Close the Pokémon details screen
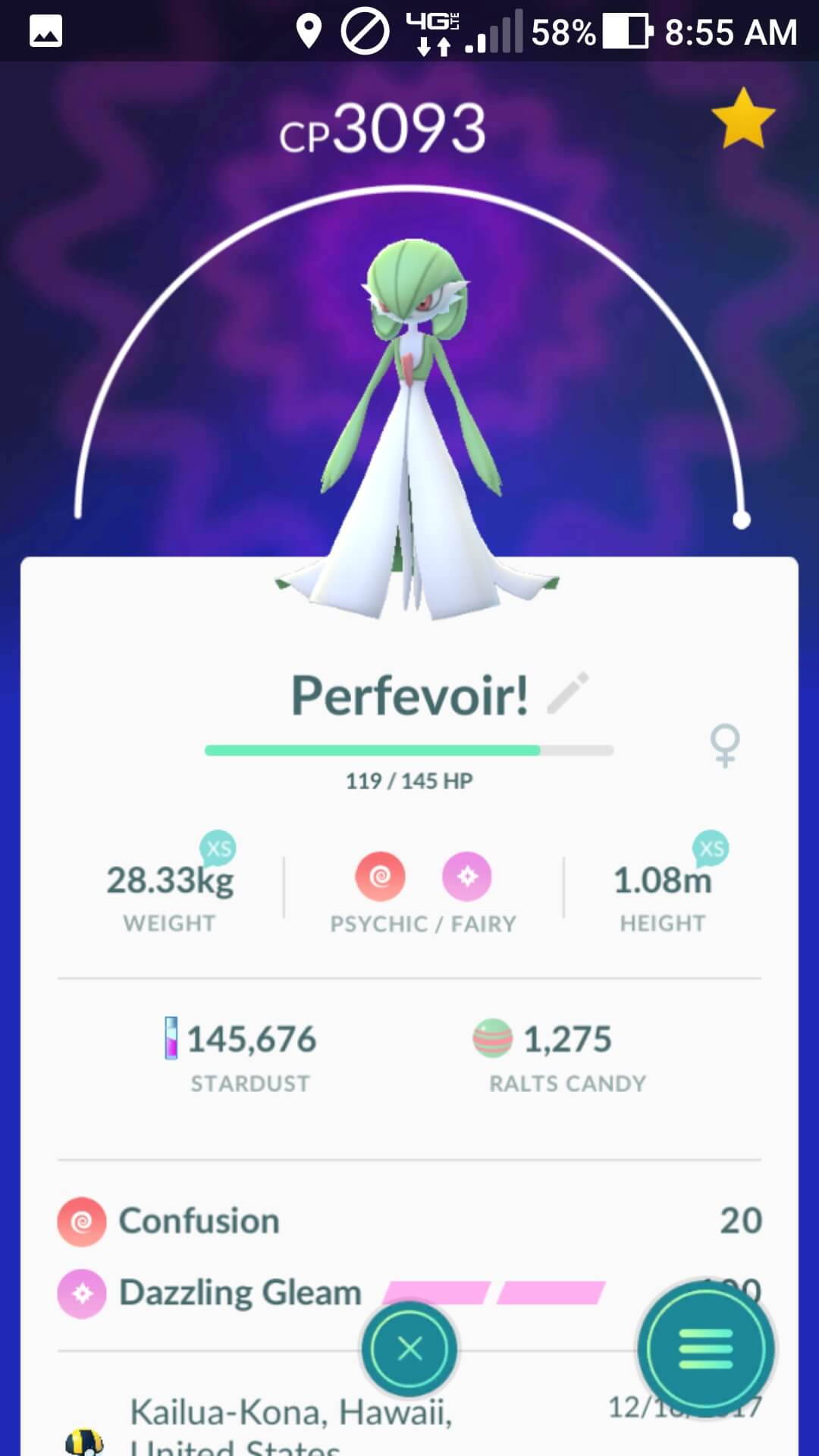This screenshot has width=819, height=1456. point(409,1349)
